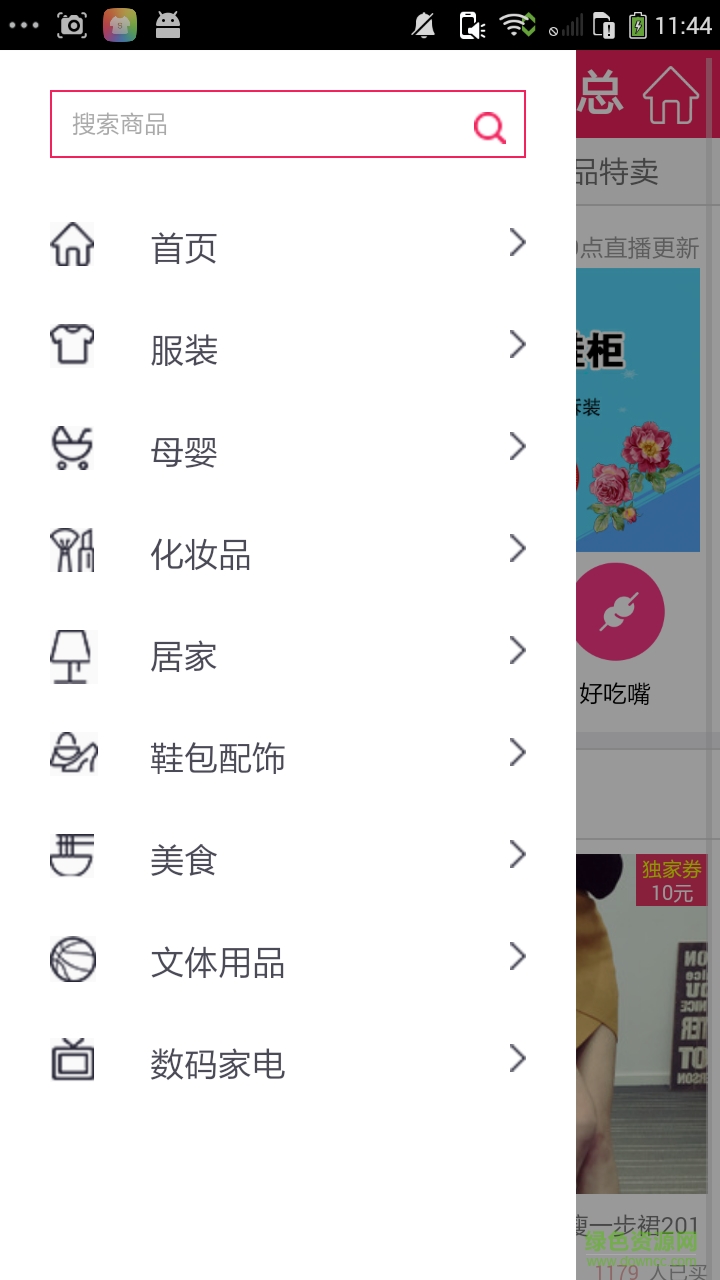Expand the 服装 category chevron

pyautogui.click(x=518, y=344)
